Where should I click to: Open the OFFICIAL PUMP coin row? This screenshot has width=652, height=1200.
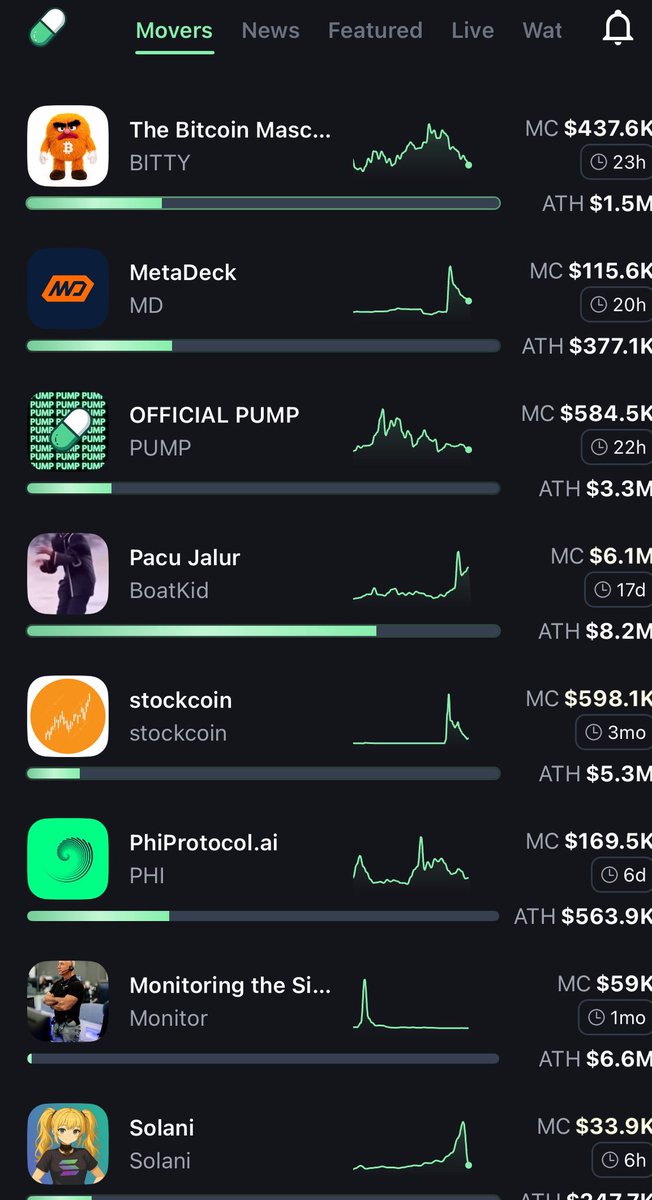click(x=214, y=431)
